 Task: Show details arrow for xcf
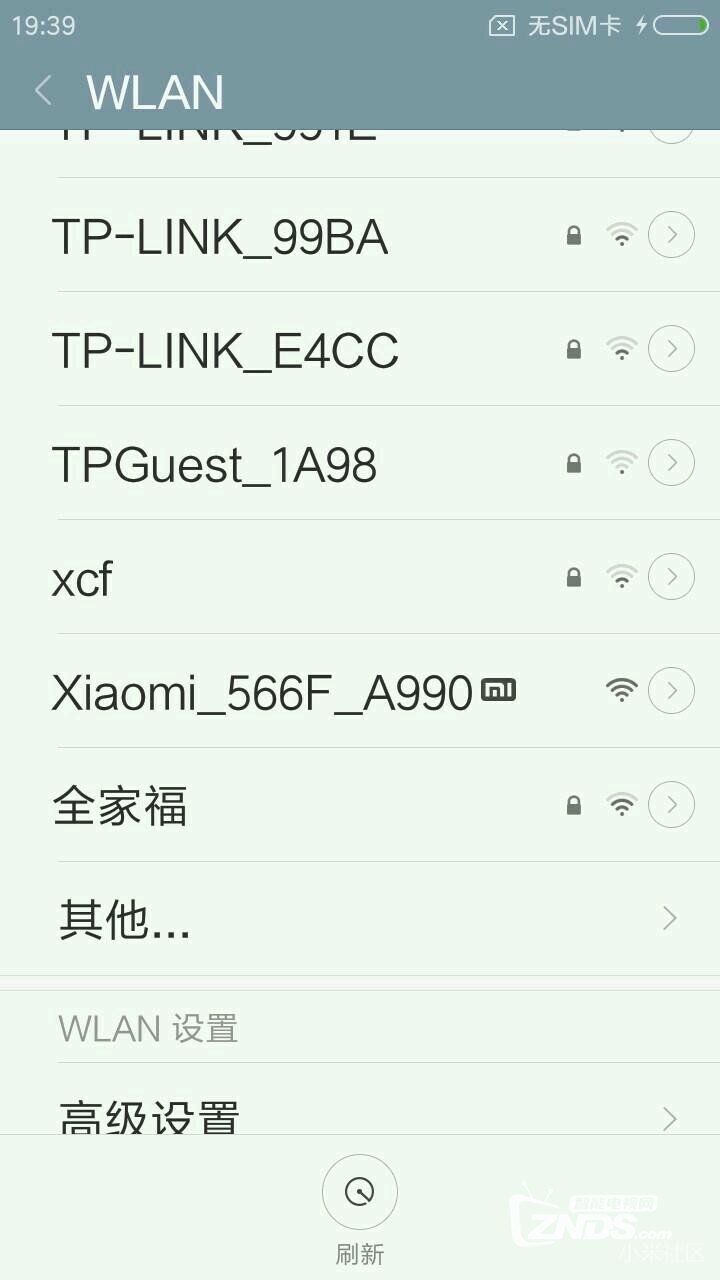[671, 577]
